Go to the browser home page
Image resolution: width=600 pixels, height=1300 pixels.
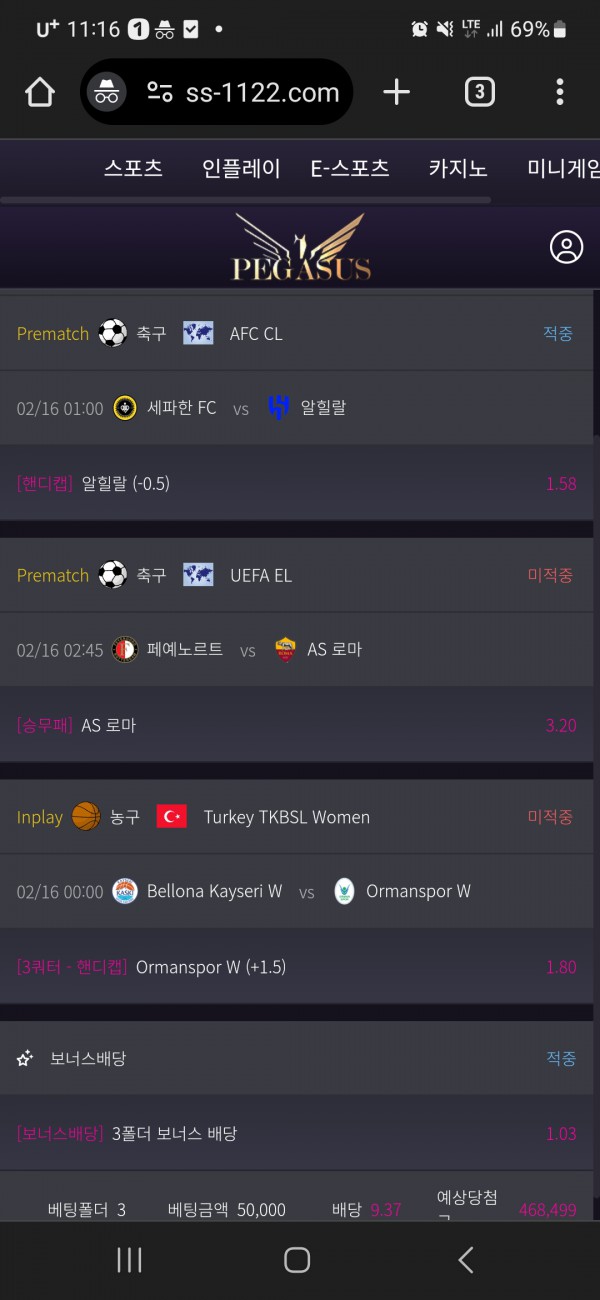(40, 93)
